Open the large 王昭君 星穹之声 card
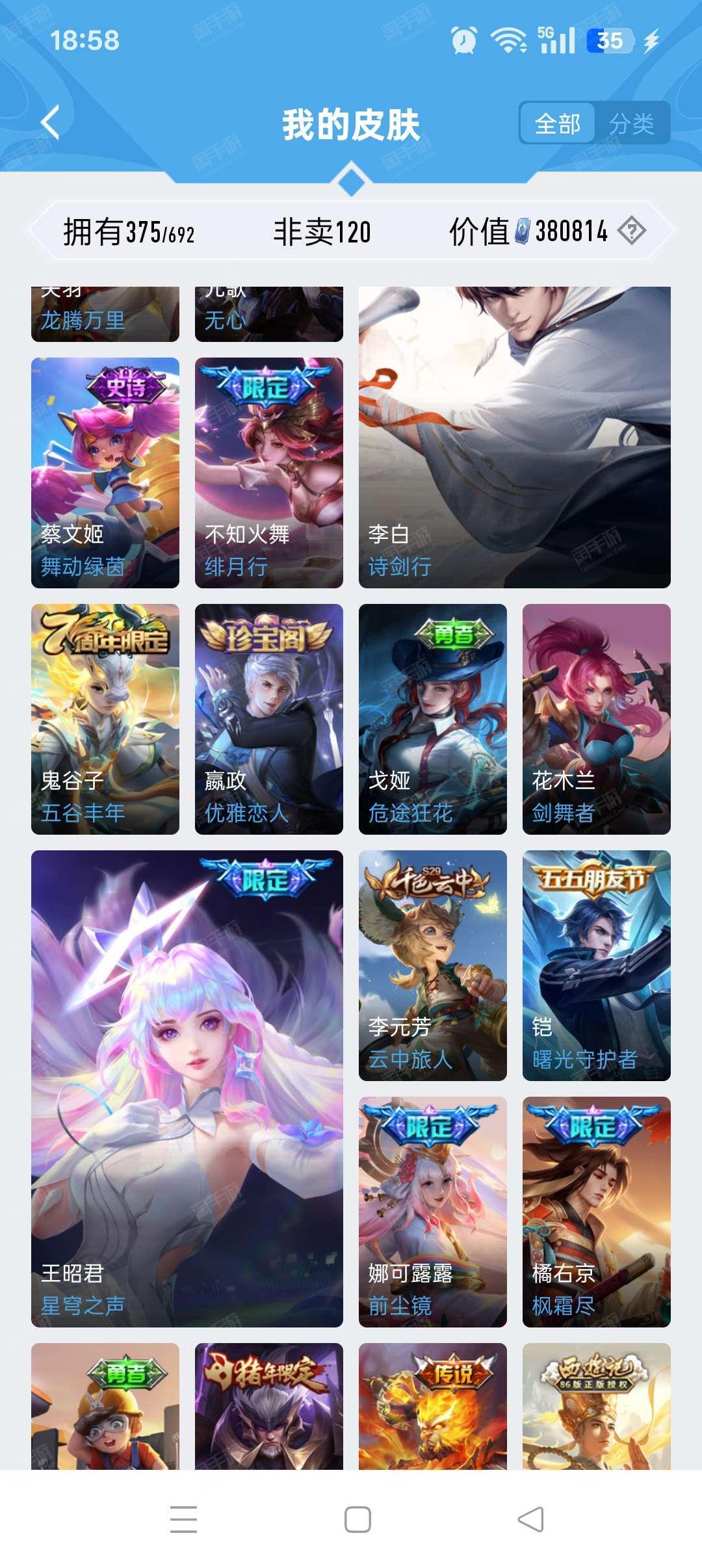 click(187, 1088)
